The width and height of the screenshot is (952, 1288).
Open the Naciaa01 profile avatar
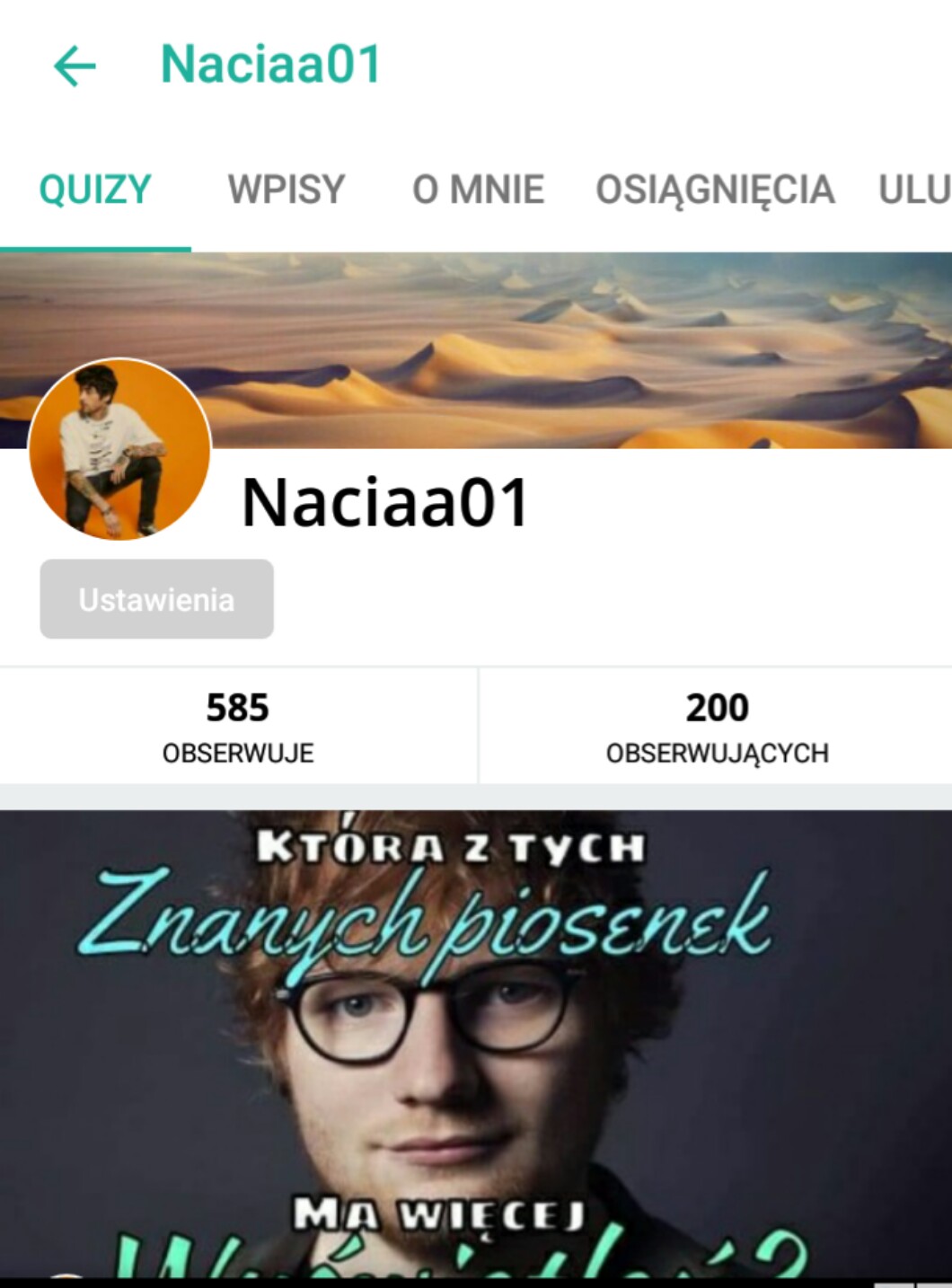coord(119,448)
